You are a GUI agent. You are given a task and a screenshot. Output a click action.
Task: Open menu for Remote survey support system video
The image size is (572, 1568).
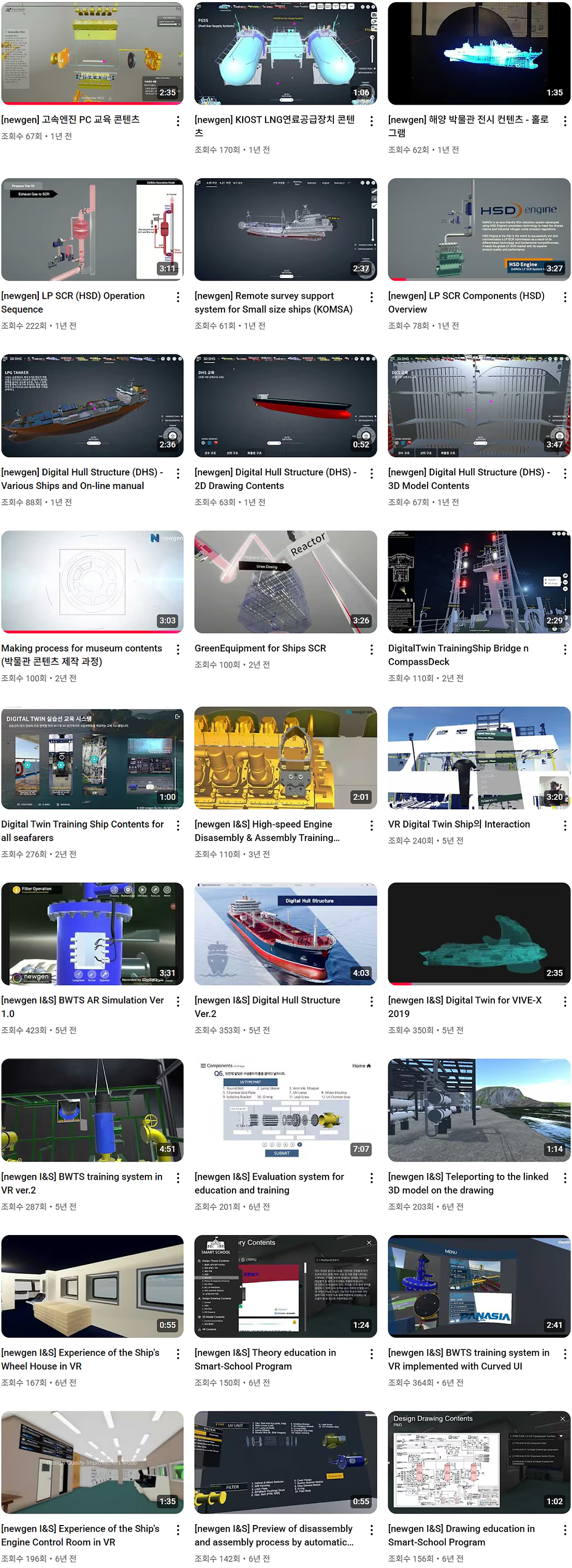[x=371, y=297]
